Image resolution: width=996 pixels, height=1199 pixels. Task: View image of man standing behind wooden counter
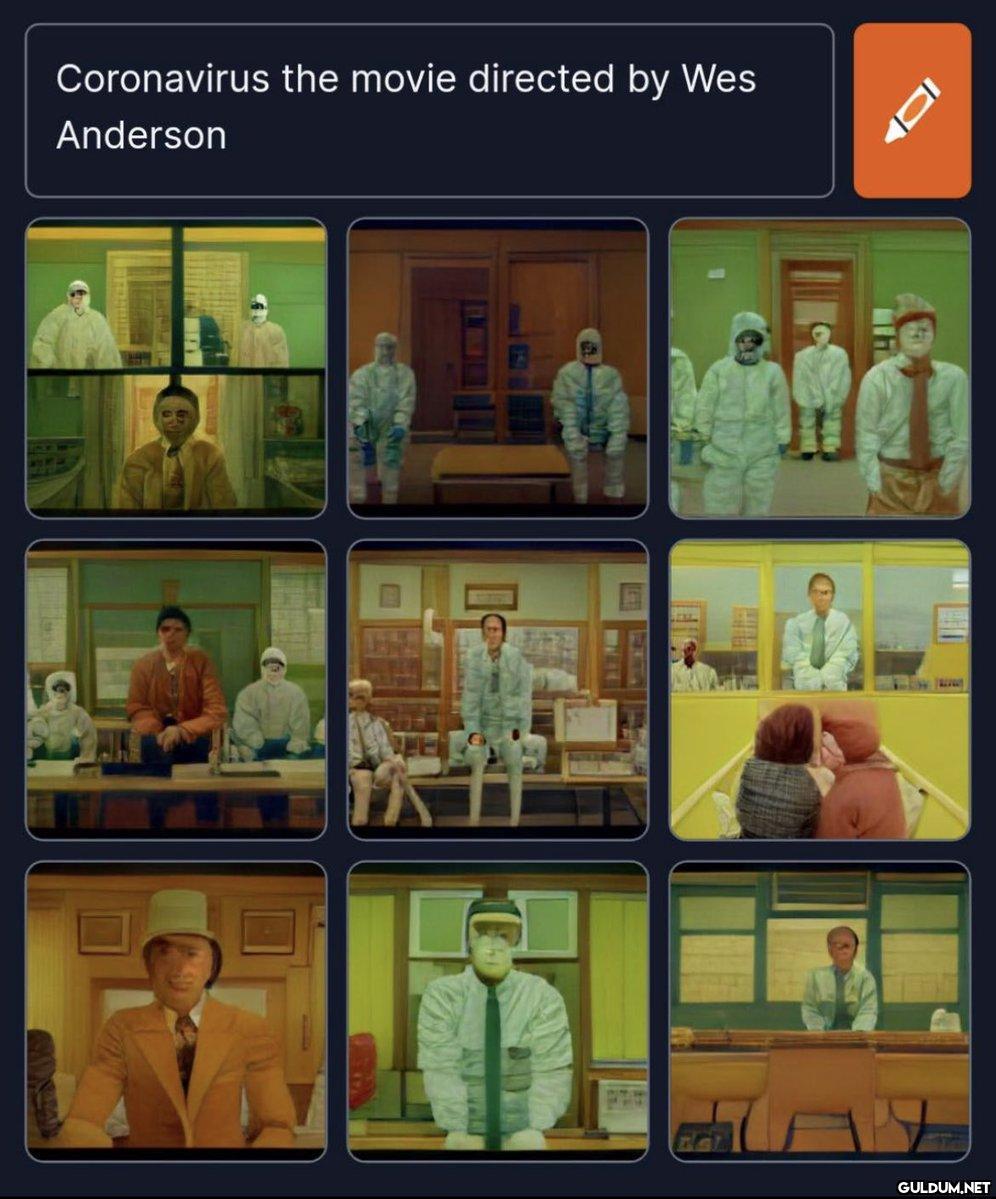tap(820, 1011)
